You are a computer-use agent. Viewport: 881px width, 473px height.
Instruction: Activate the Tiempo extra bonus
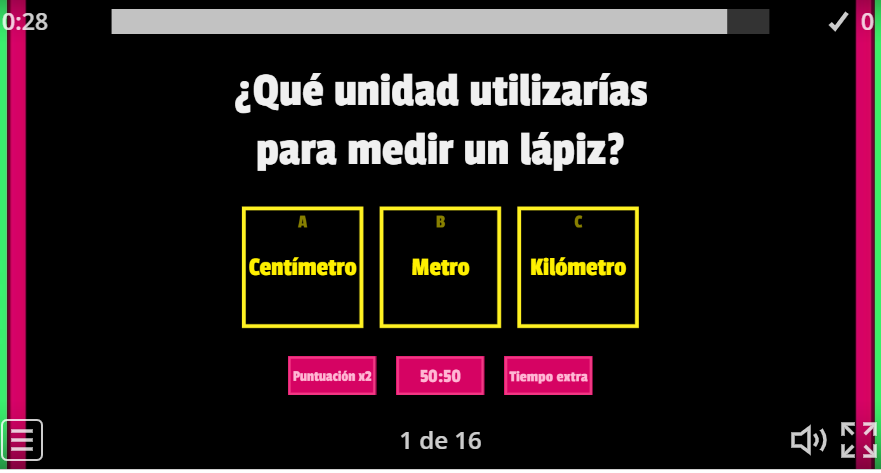548,376
